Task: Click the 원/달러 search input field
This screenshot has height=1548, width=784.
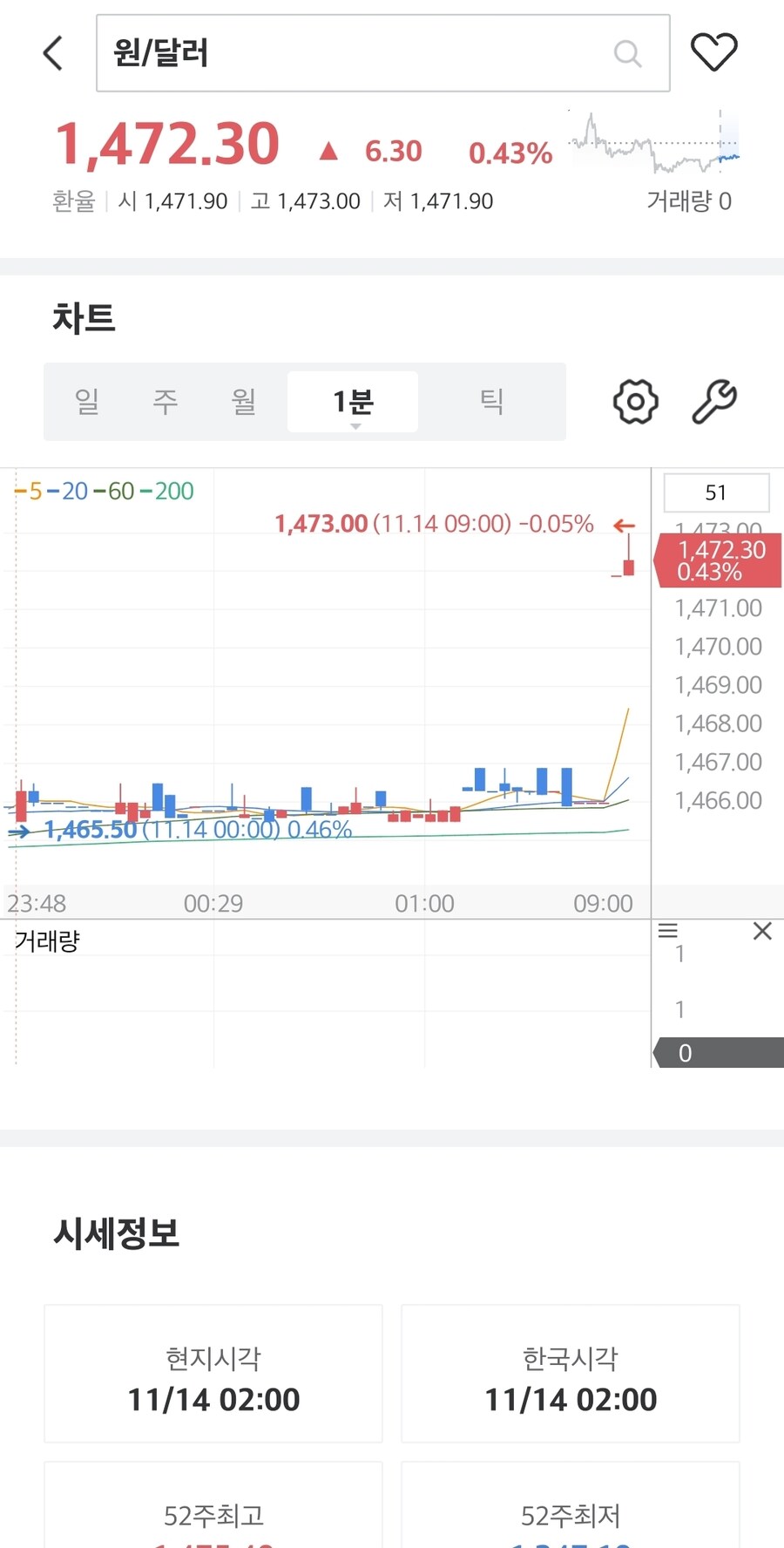Action: [x=348, y=52]
